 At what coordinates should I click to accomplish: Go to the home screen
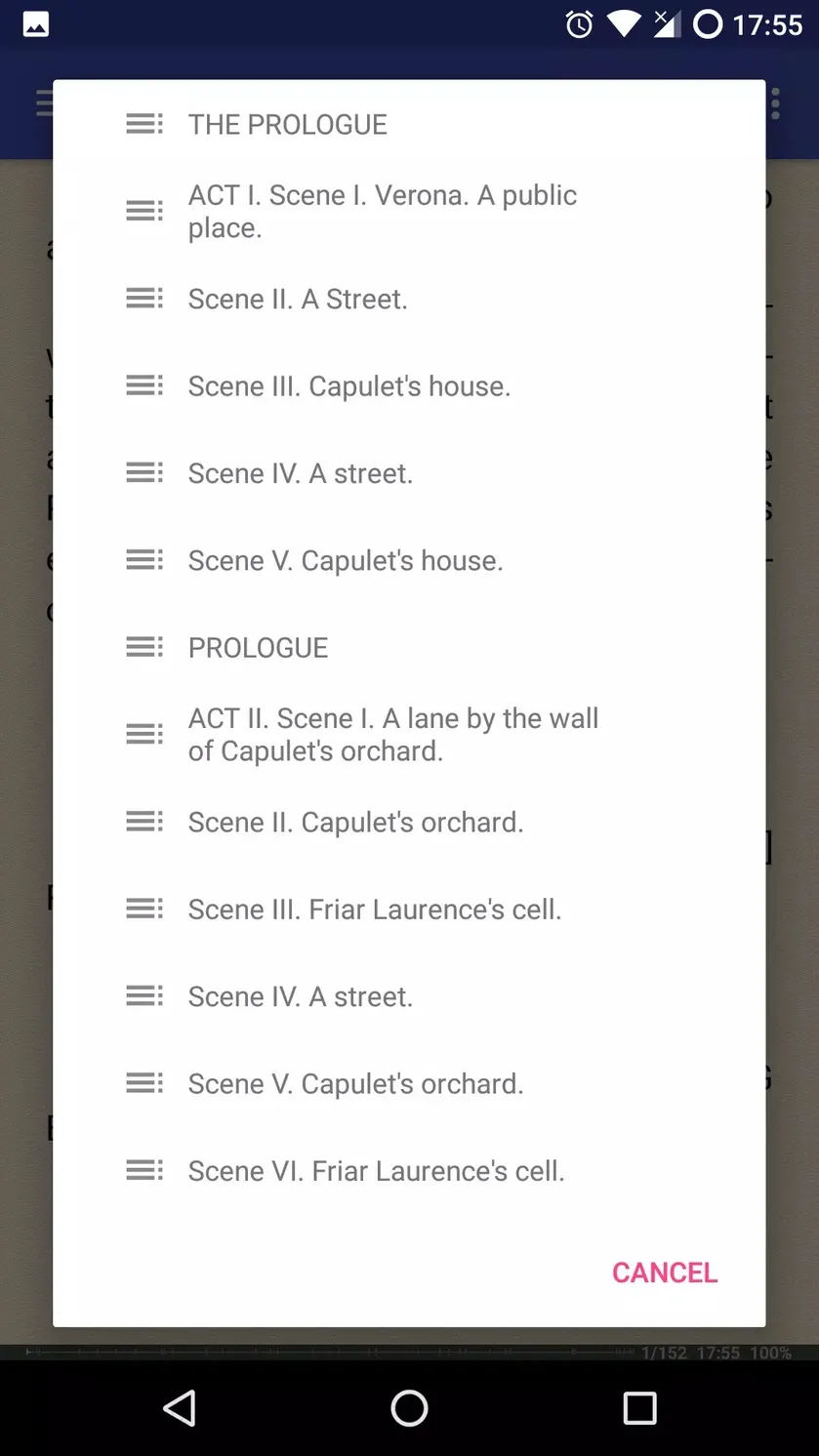click(x=409, y=1408)
